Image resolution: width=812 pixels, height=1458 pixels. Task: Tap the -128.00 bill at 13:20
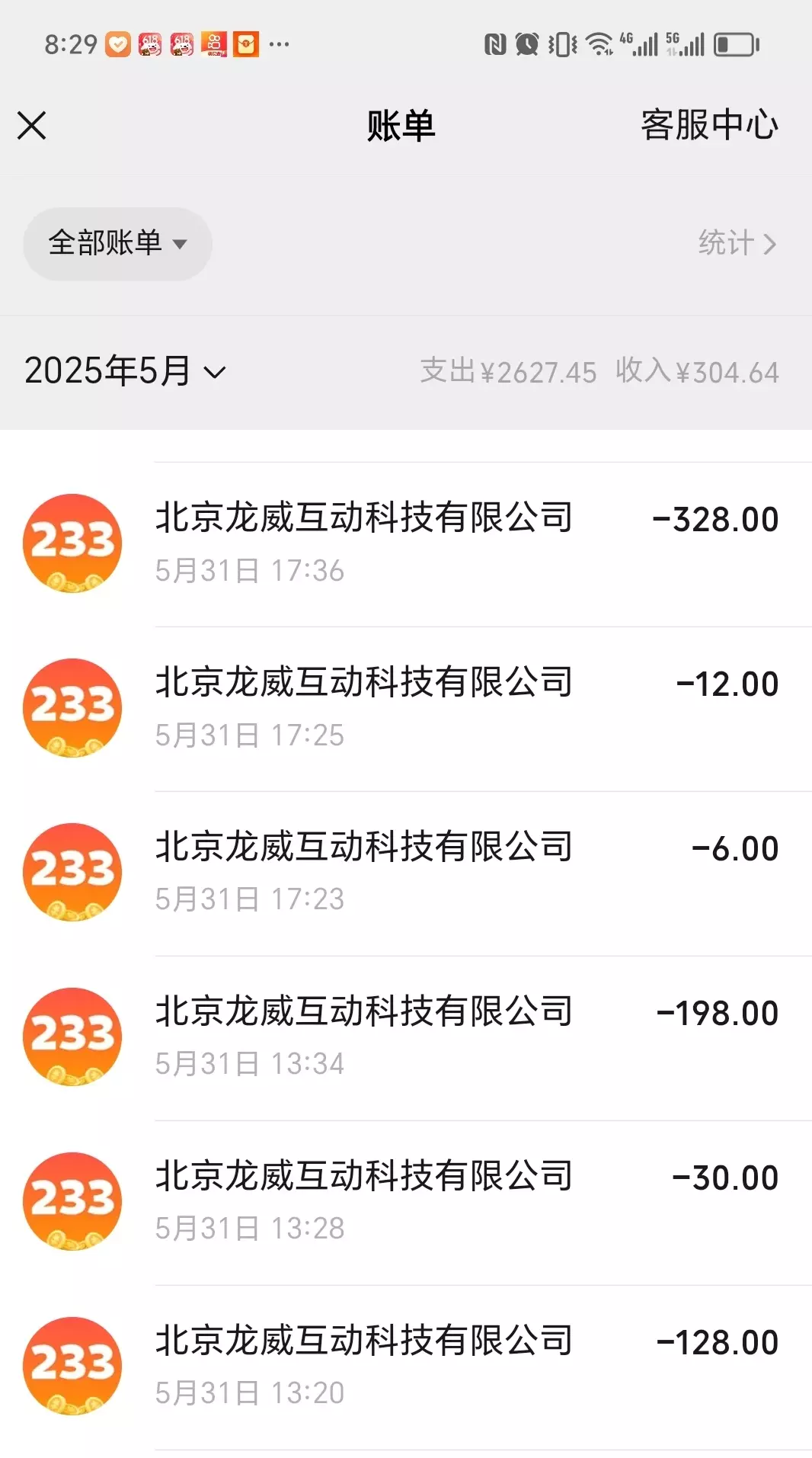[x=466, y=1366]
